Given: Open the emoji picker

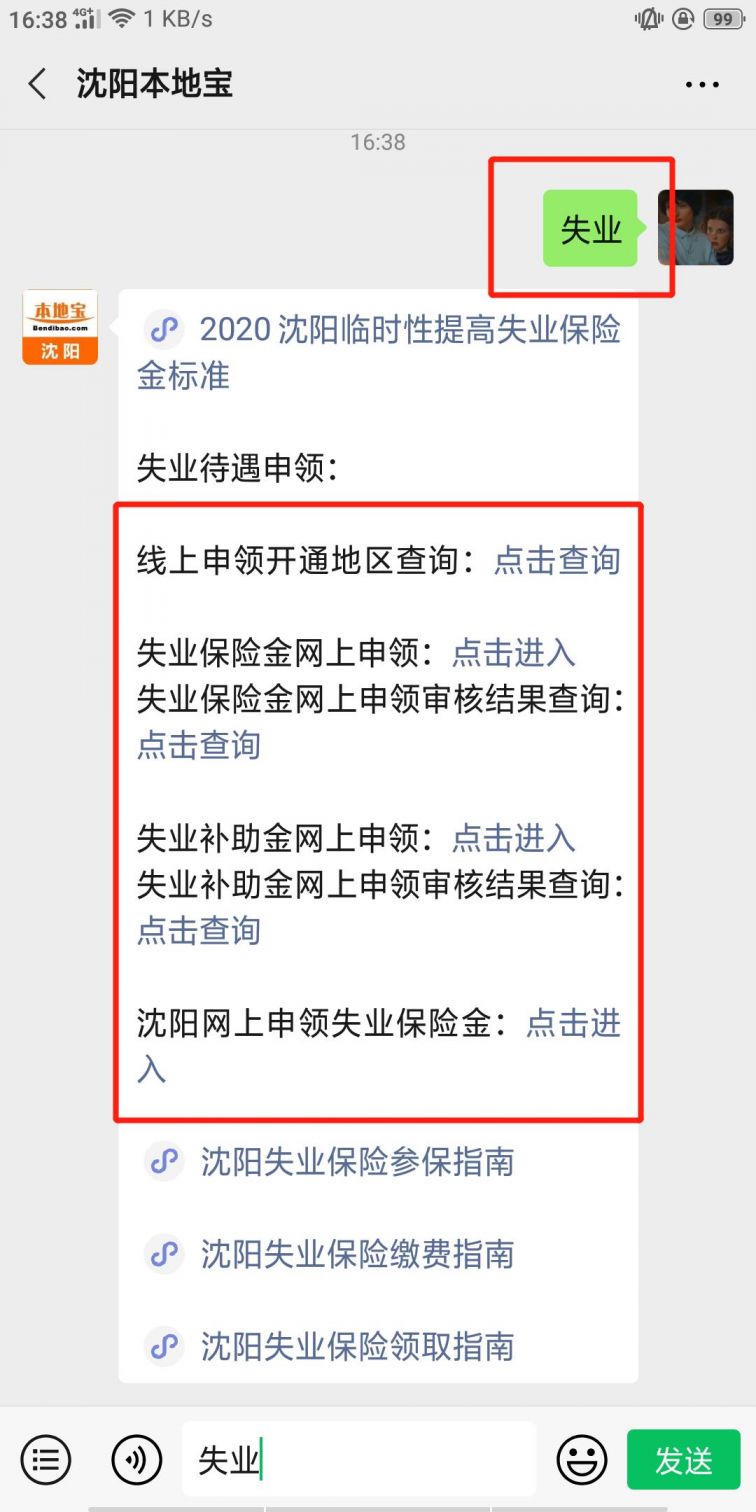Looking at the screenshot, I should pyautogui.click(x=582, y=1461).
